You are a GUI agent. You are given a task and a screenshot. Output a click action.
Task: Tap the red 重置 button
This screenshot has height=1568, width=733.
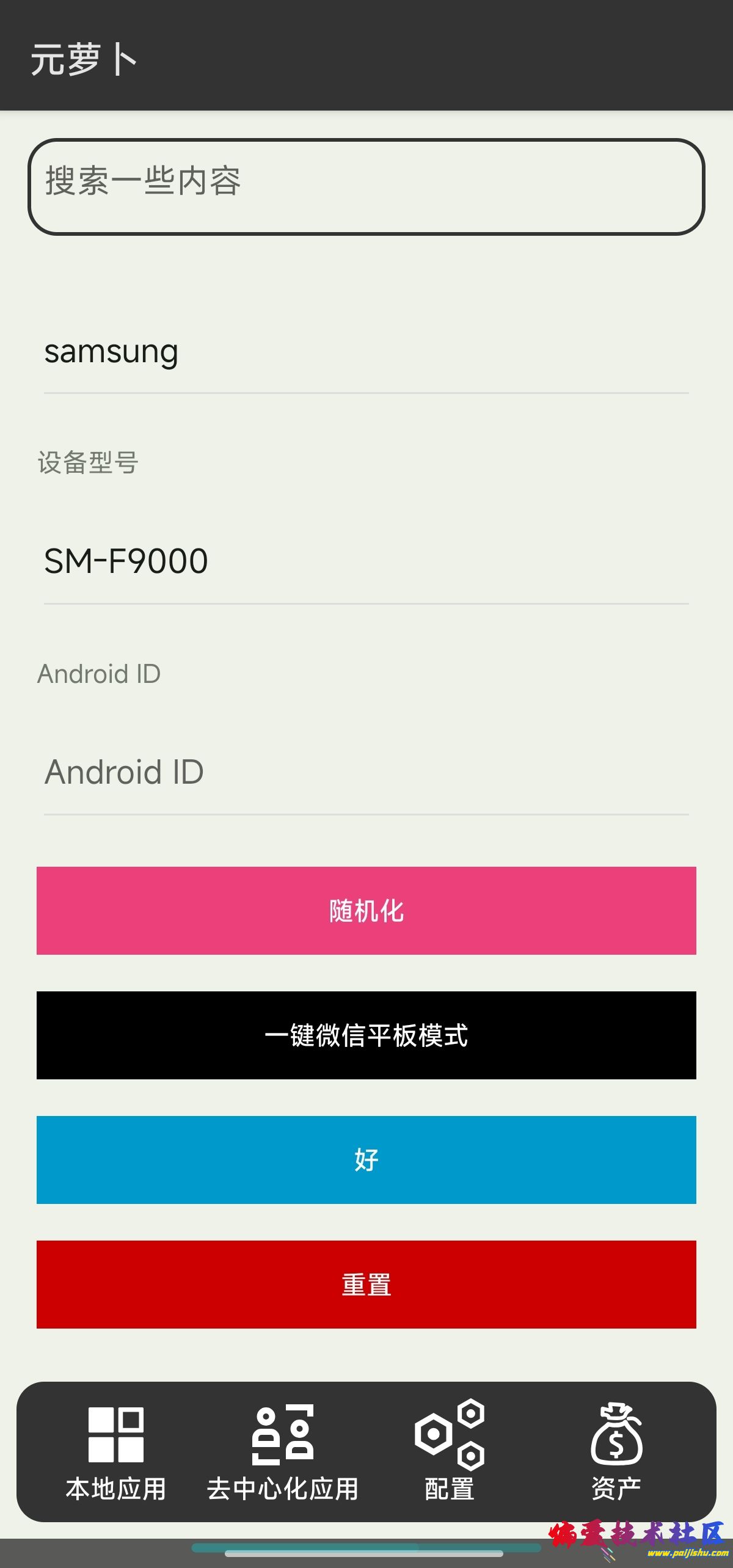coord(366,1284)
